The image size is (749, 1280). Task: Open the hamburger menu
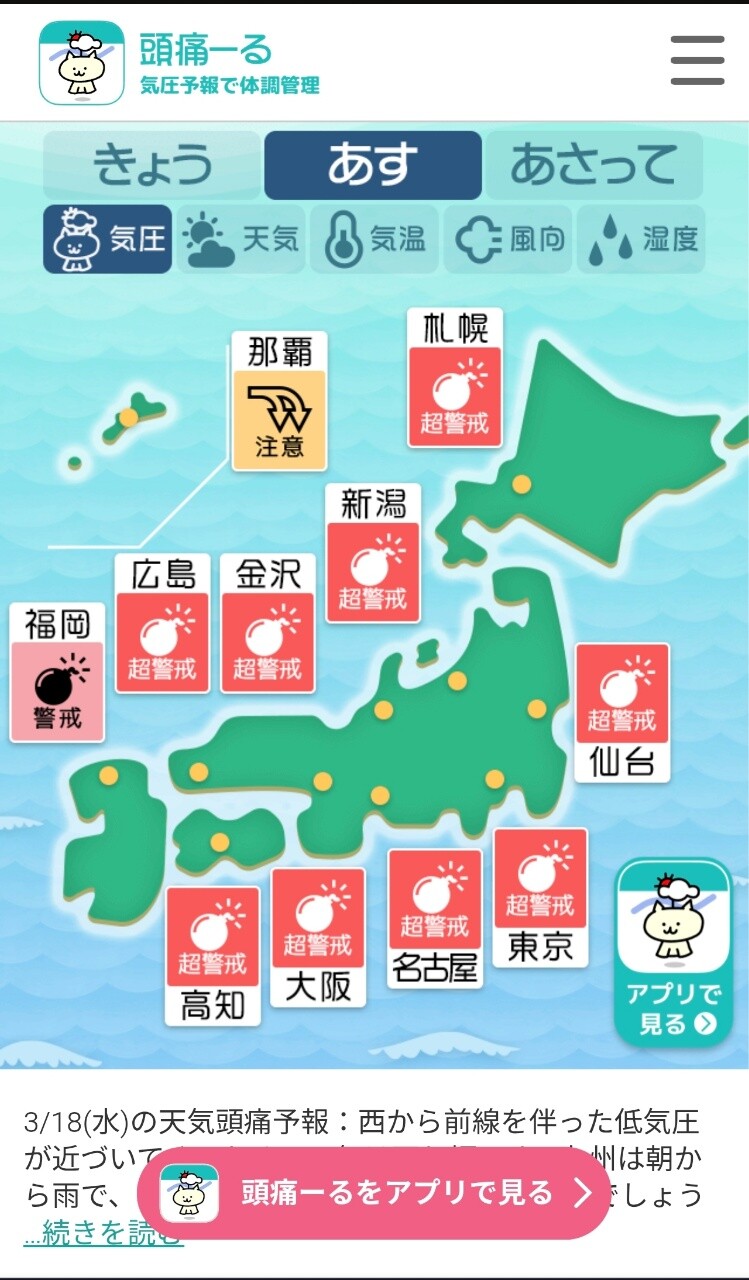[697, 61]
